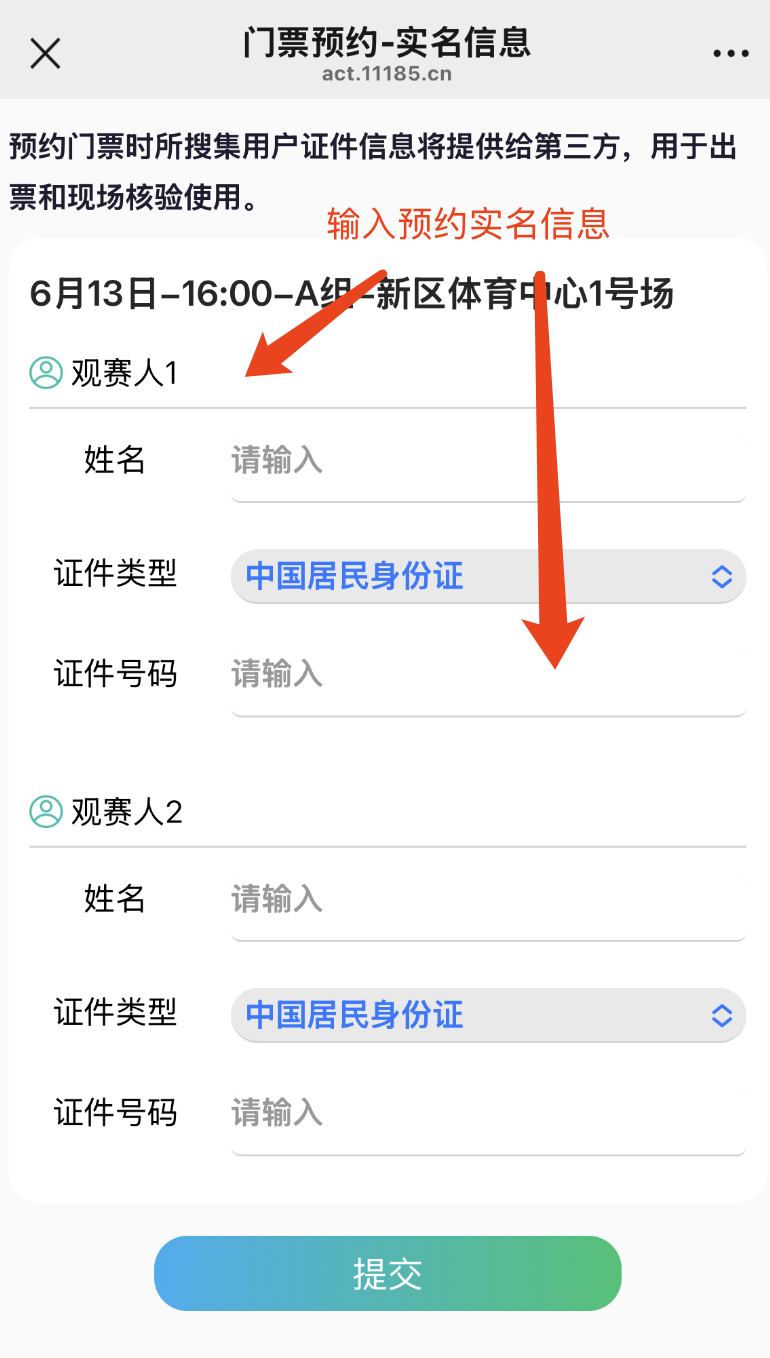Image resolution: width=770 pixels, height=1358 pixels.
Task: Open the three-dot overflow menu
Action: (730, 54)
